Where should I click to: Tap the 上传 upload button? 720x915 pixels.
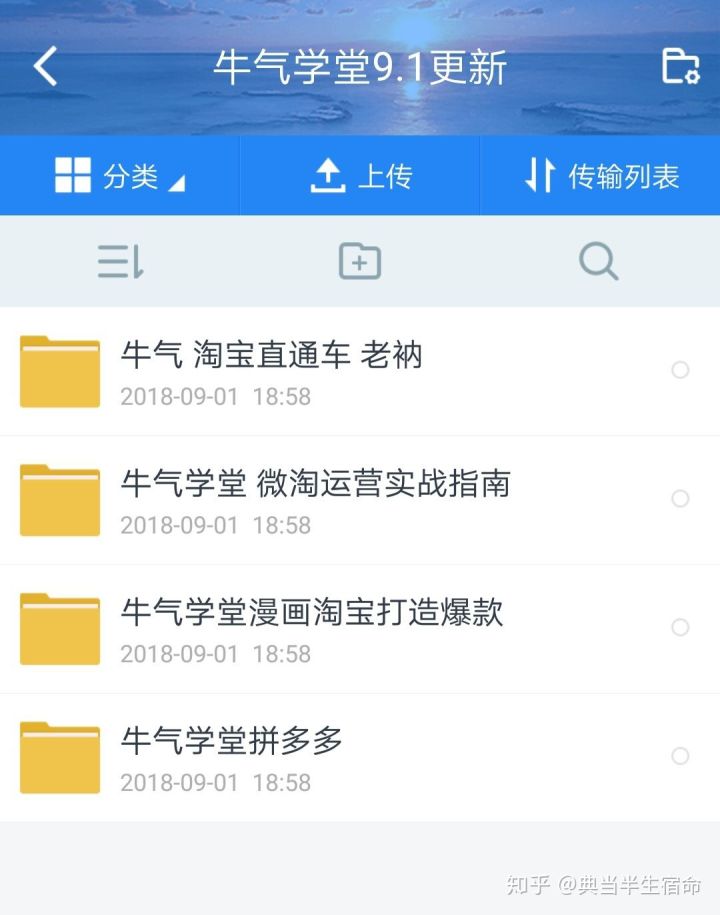pos(360,177)
